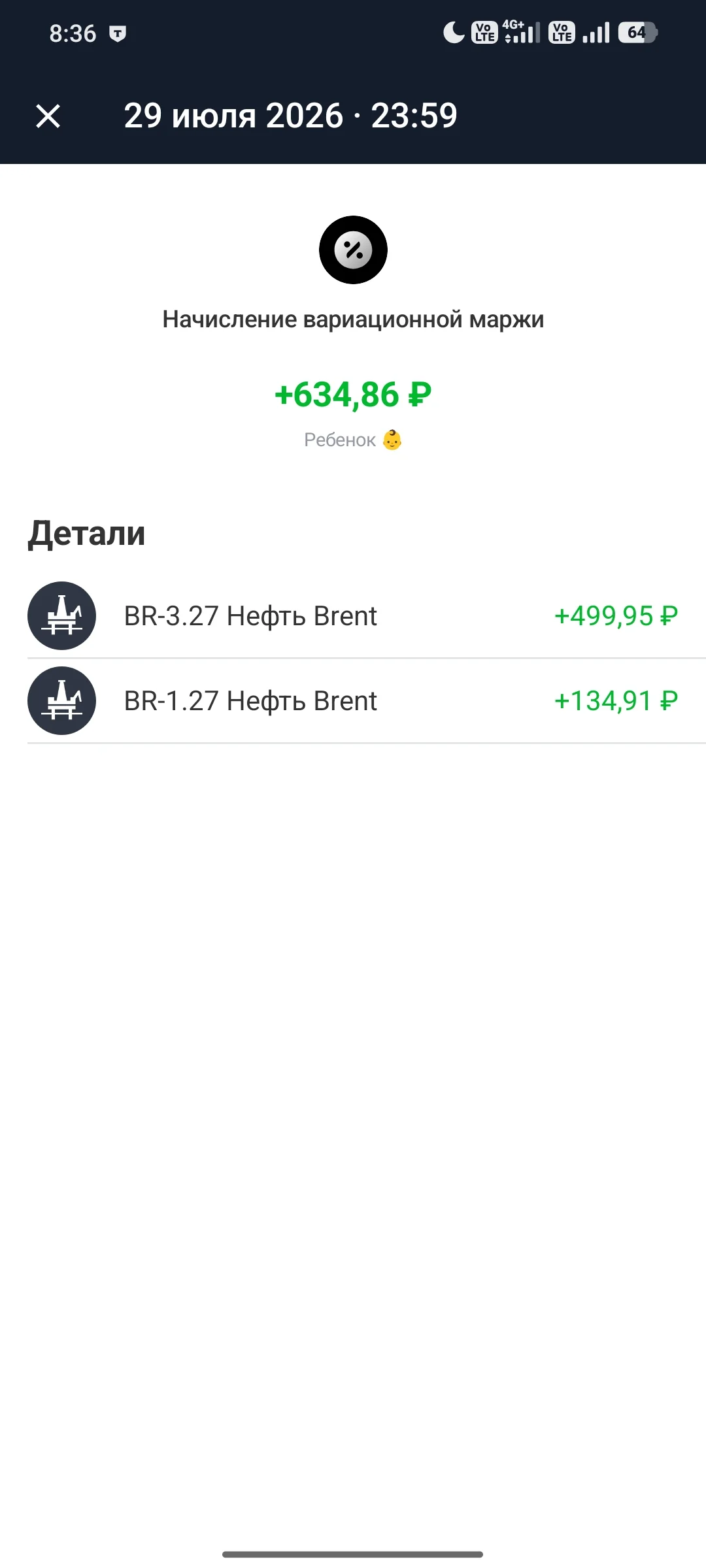Close the variation margin details screen
The image size is (706, 1568).
pos(48,116)
